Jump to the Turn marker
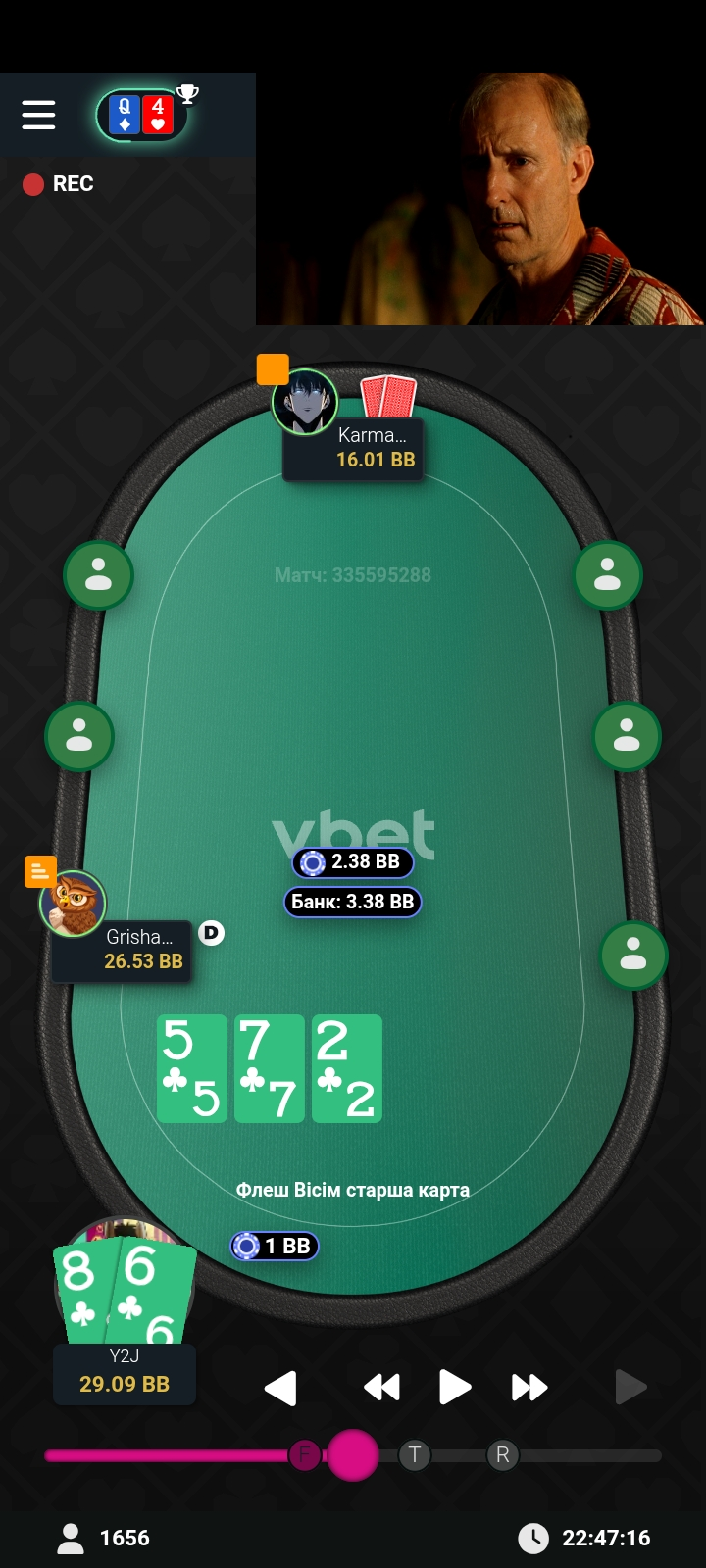This screenshot has height=1568, width=706. pyautogui.click(x=415, y=1455)
